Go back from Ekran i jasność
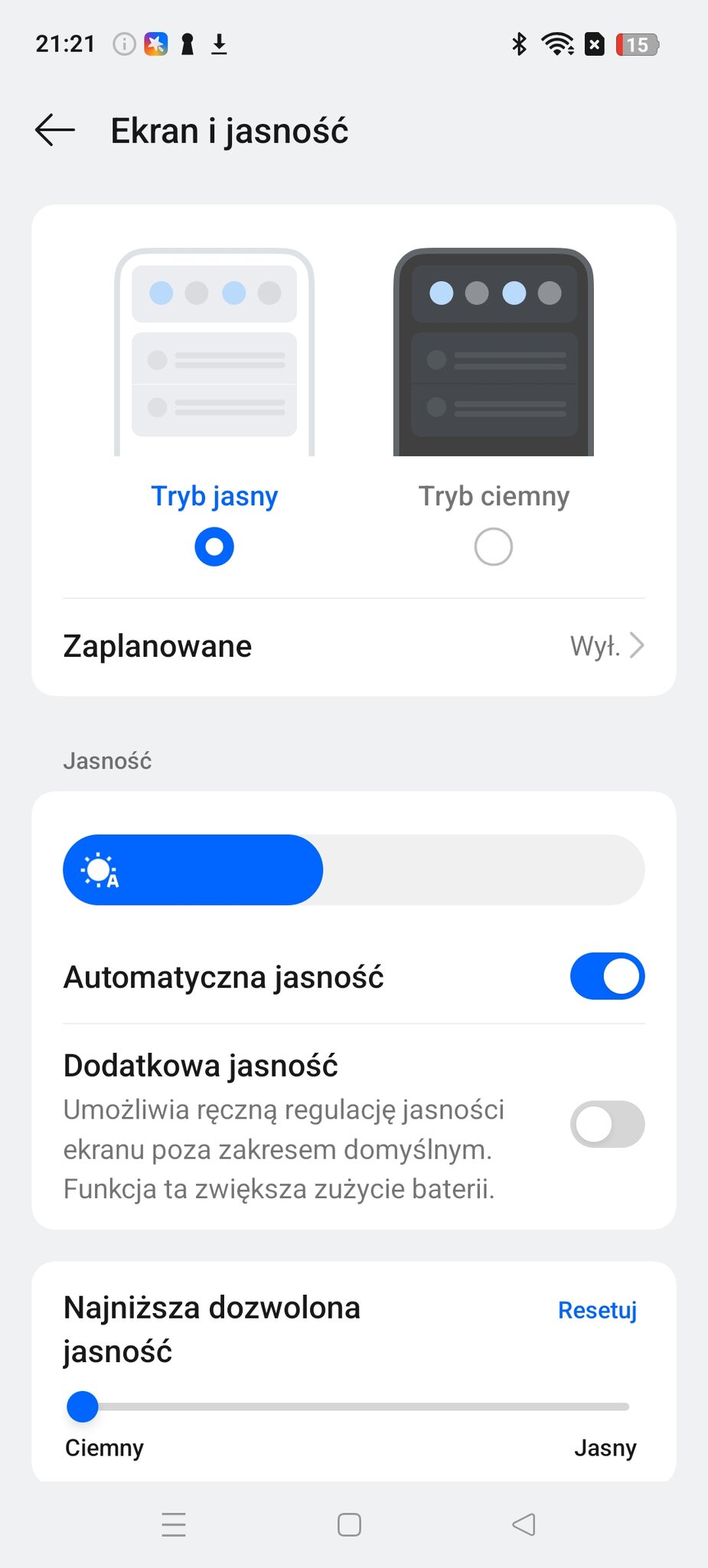Screen dimensions: 708x1568 click(55, 130)
